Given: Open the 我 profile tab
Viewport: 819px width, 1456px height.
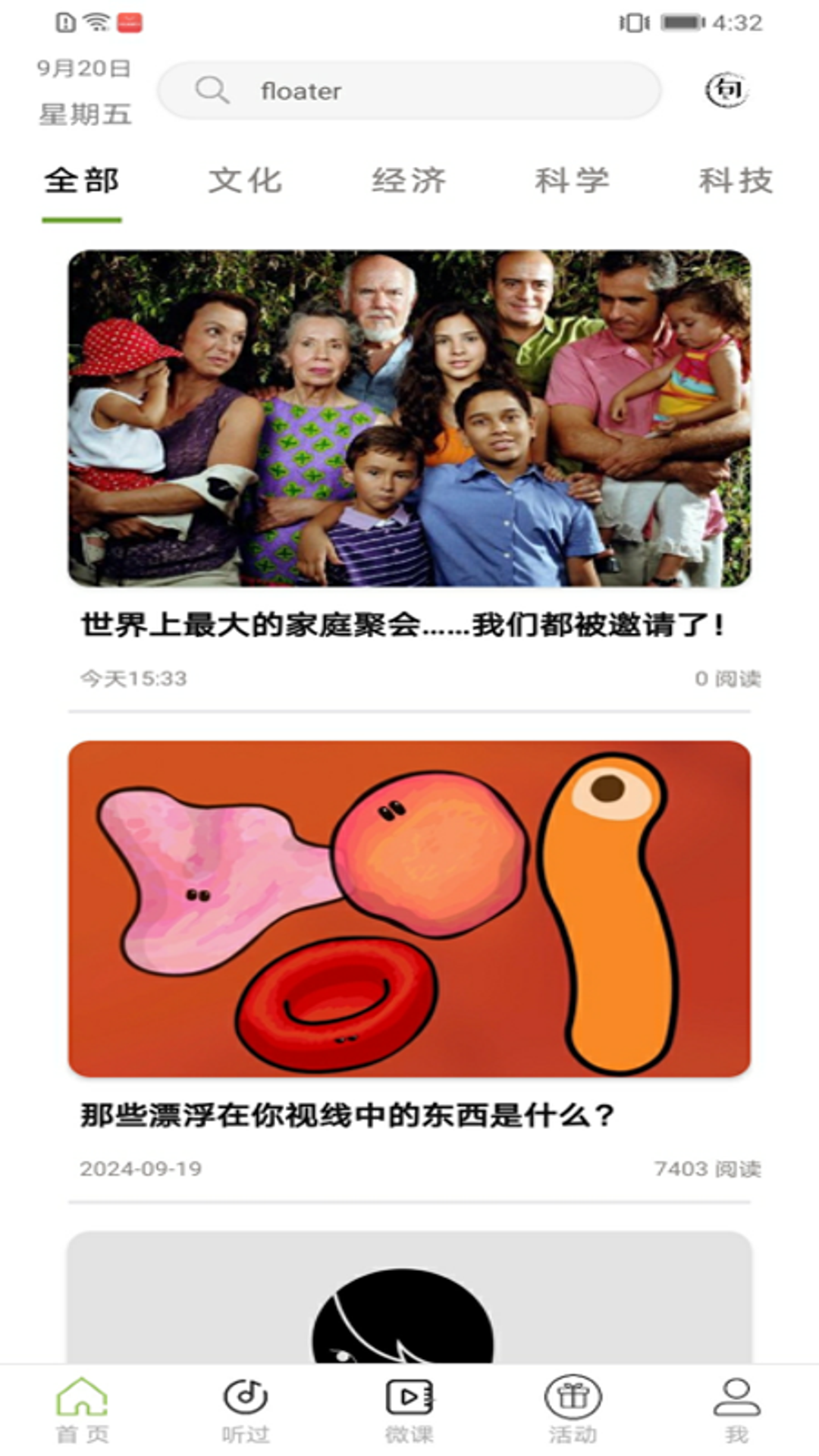Looking at the screenshot, I should 736,1409.
